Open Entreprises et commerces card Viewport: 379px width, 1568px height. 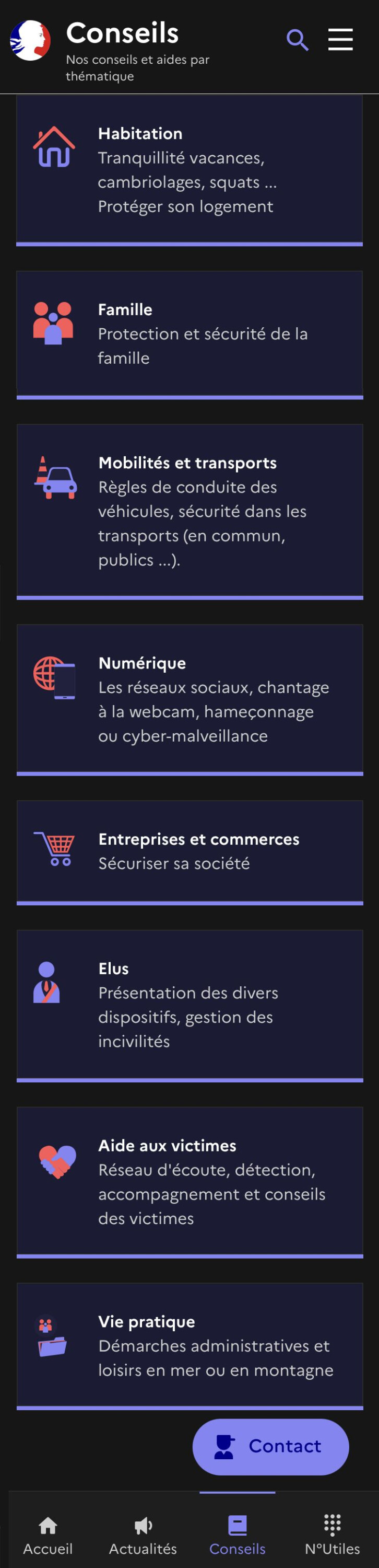pyautogui.click(x=189, y=850)
